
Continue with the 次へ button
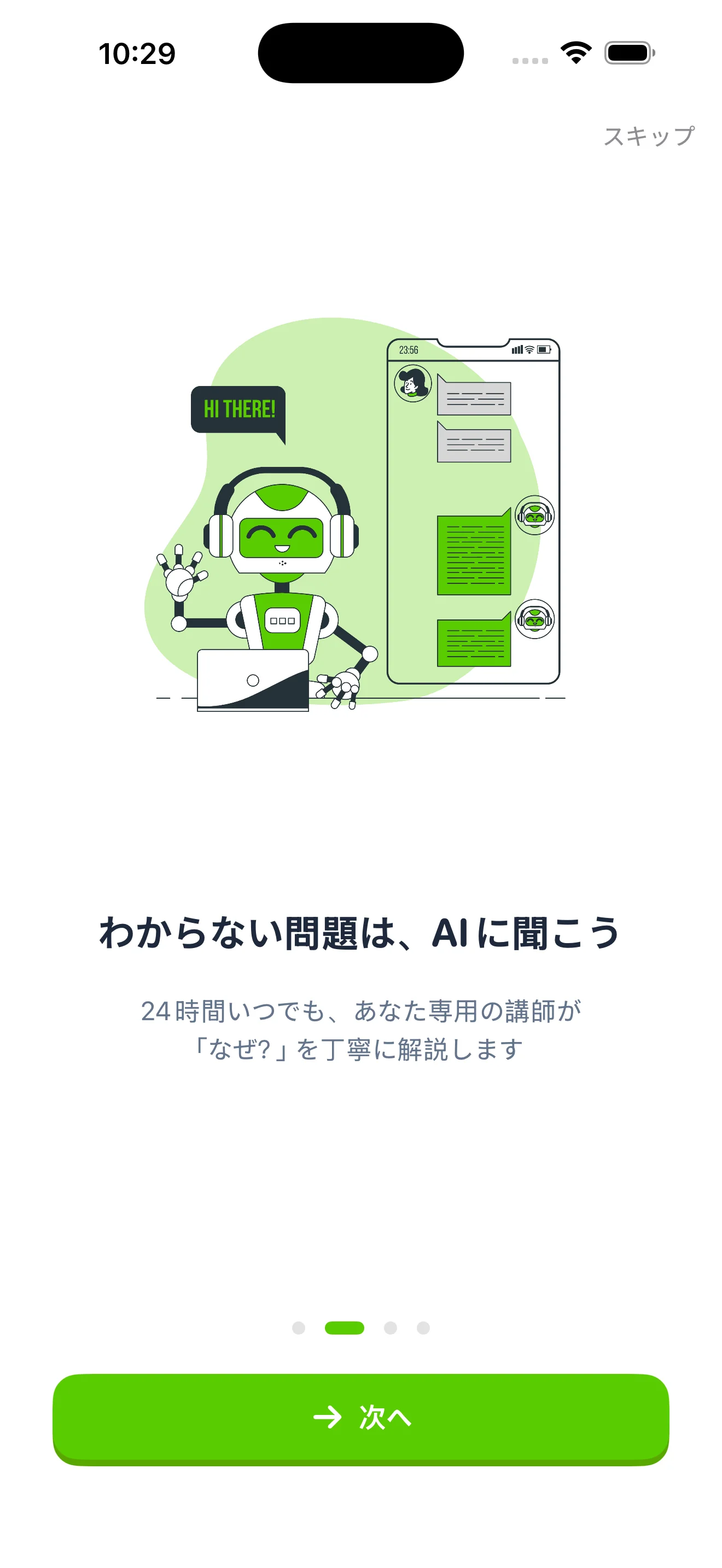click(360, 1418)
